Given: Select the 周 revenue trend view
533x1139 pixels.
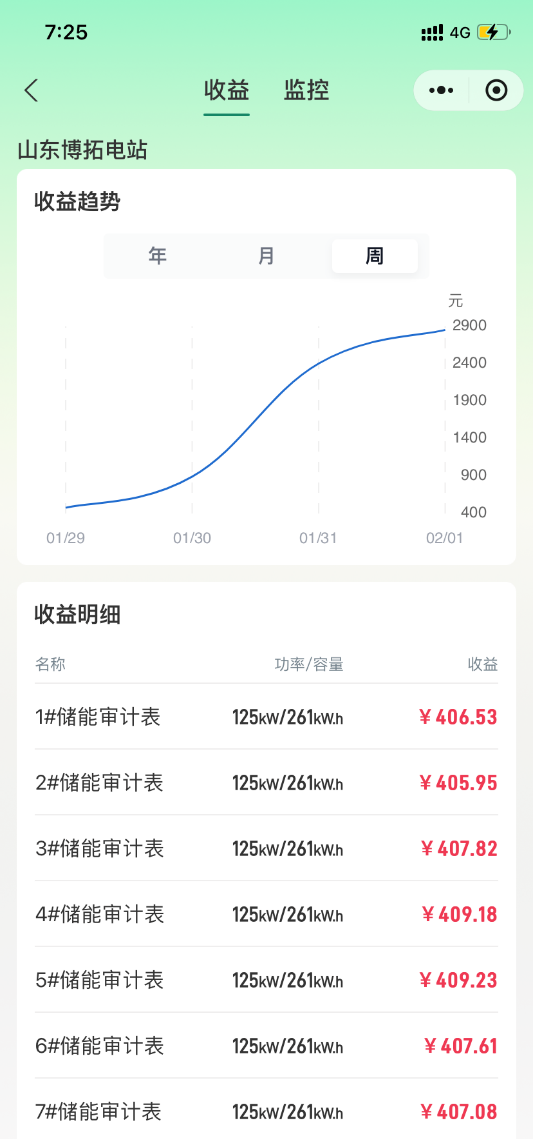Looking at the screenshot, I should tap(375, 256).
